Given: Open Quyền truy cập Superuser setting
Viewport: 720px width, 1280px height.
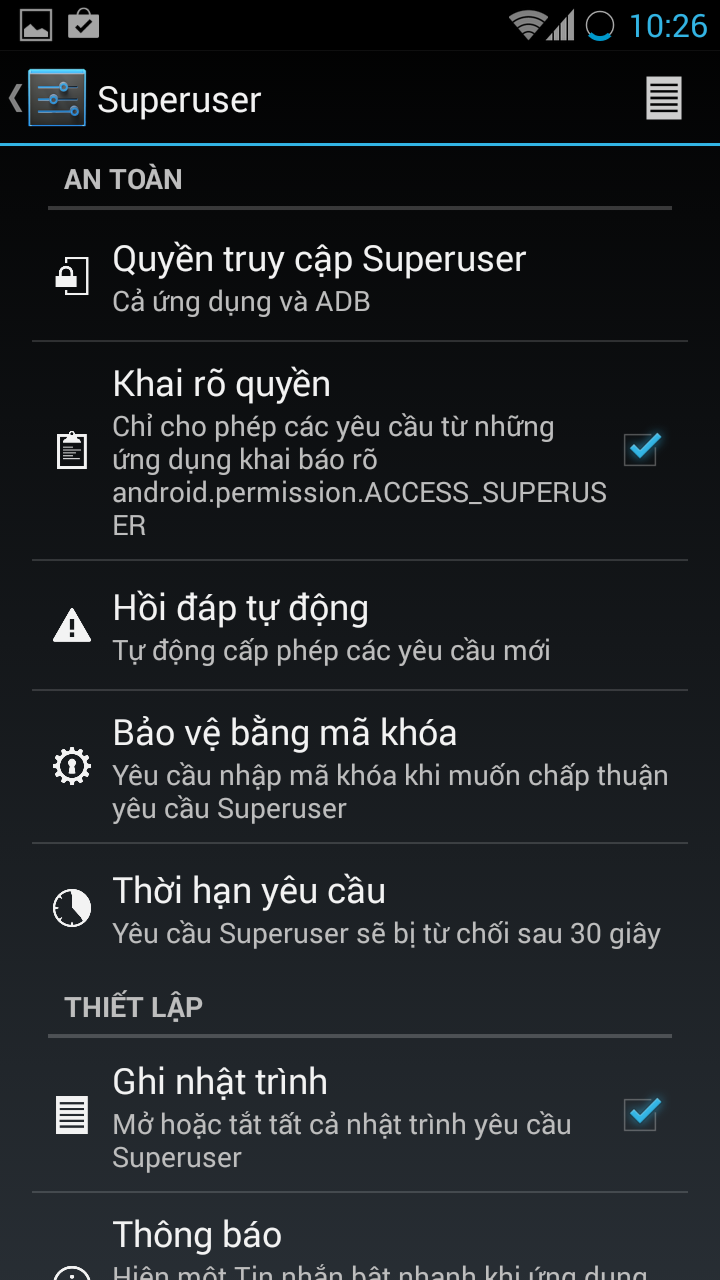Looking at the screenshot, I should 360,277.
